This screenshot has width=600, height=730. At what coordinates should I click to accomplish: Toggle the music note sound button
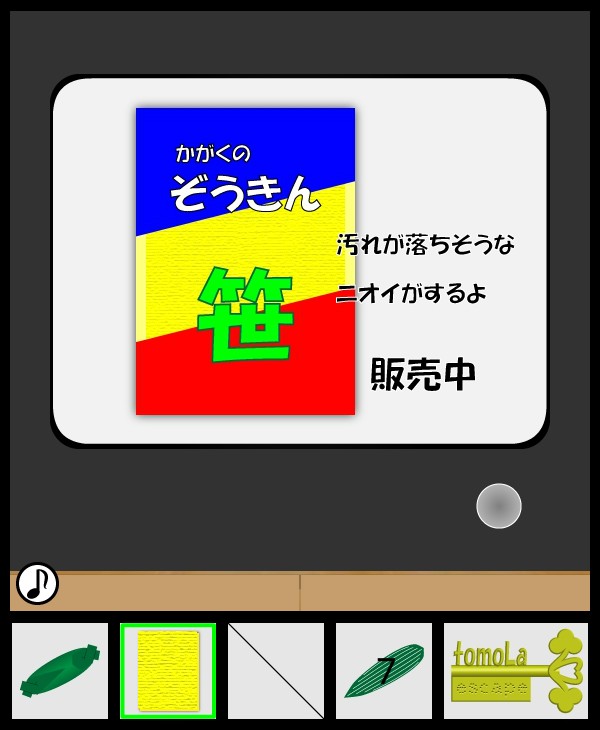pyautogui.click(x=38, y=584)
